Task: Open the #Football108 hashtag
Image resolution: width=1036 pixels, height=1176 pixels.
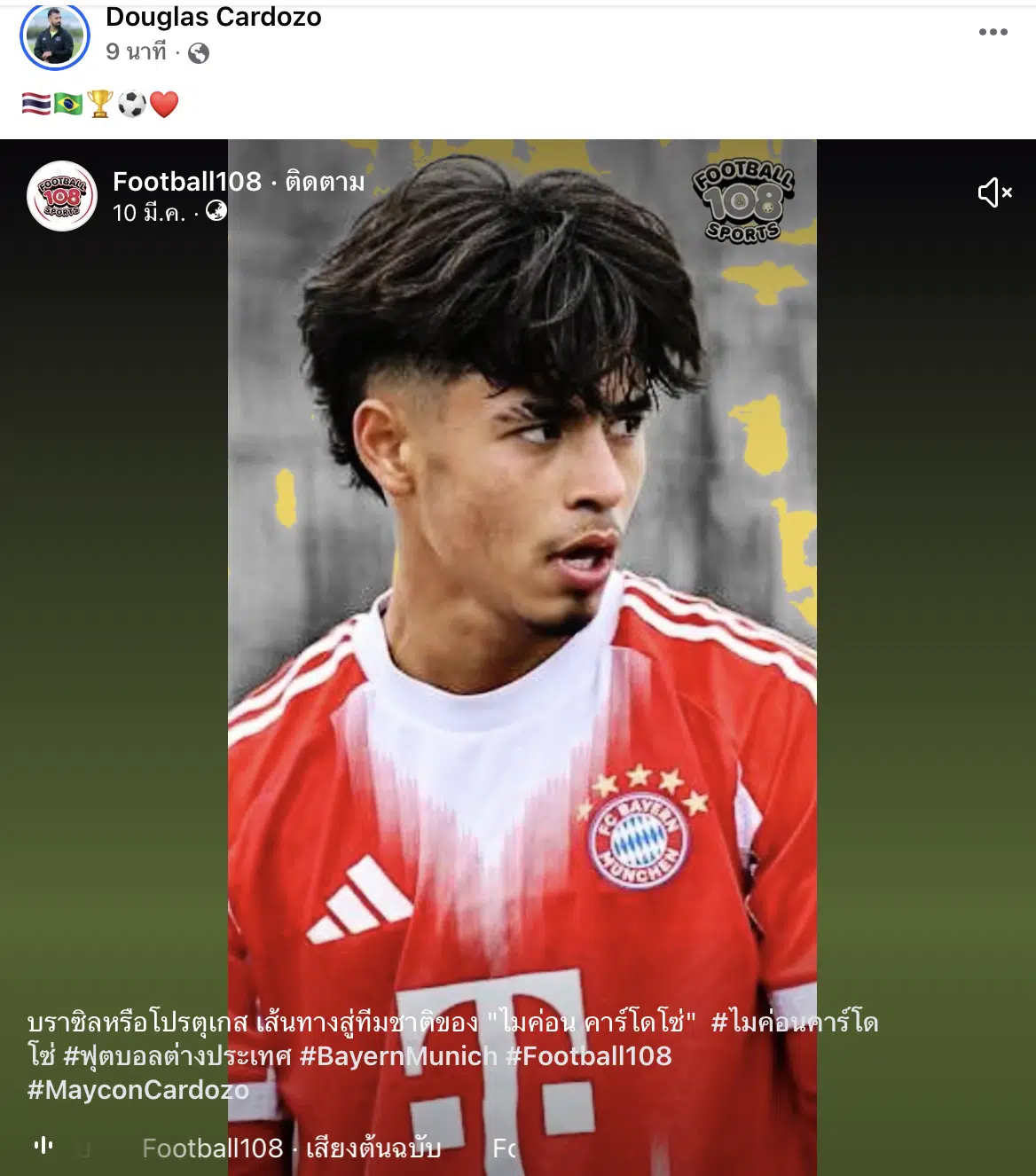Action: [x=589, y=1056]
